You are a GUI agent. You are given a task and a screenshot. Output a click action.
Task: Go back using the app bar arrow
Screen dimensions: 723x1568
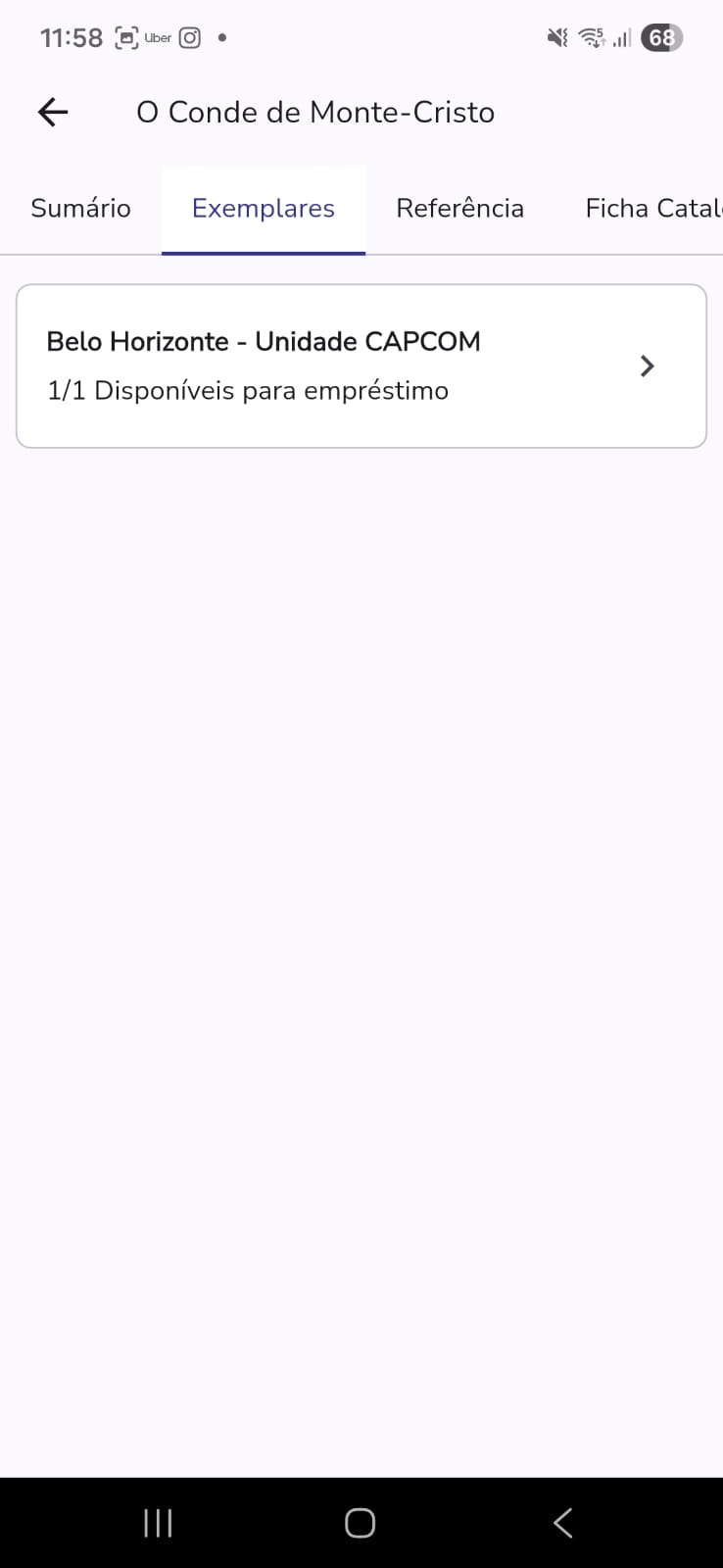pyautogui.click(x=53, y=113)
